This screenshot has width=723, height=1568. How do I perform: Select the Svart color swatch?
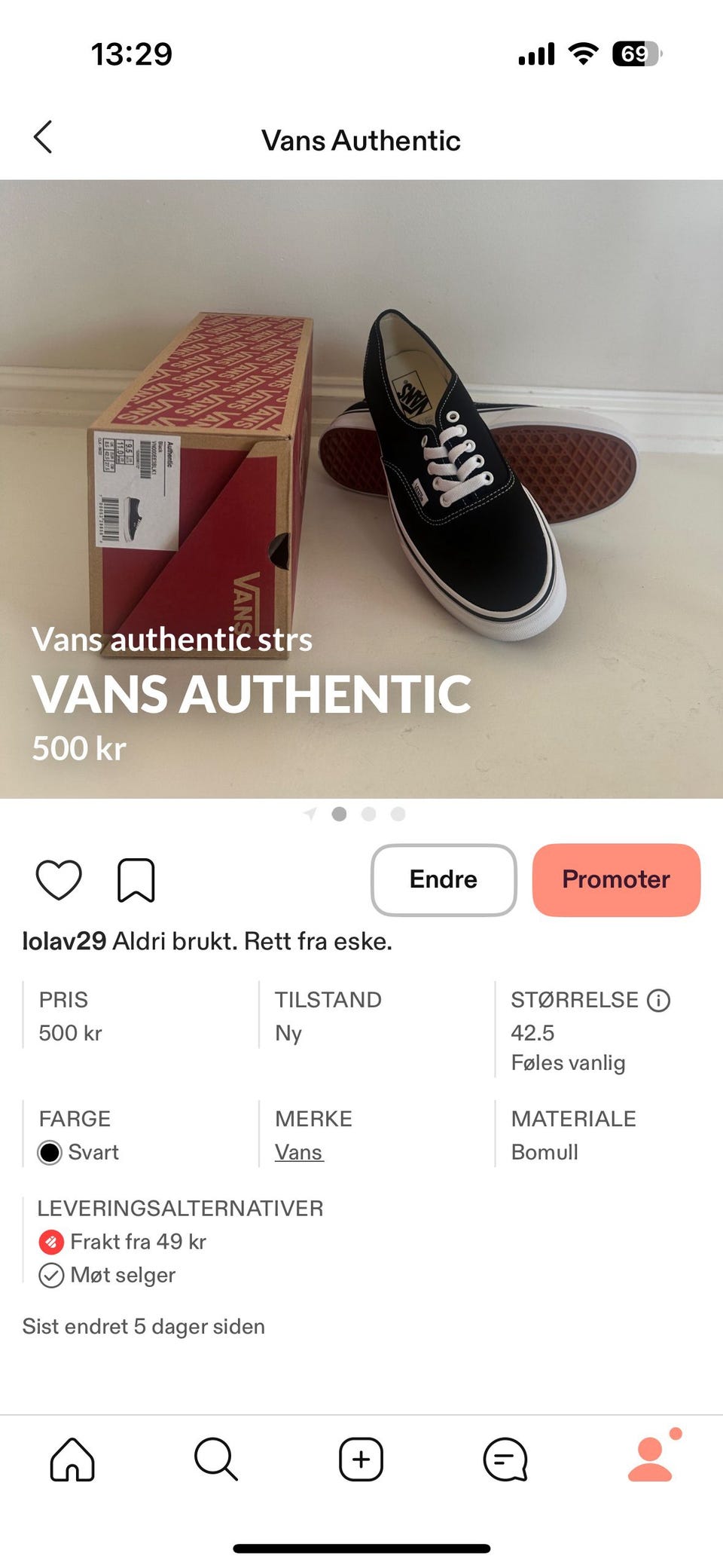pos(49,1151)
